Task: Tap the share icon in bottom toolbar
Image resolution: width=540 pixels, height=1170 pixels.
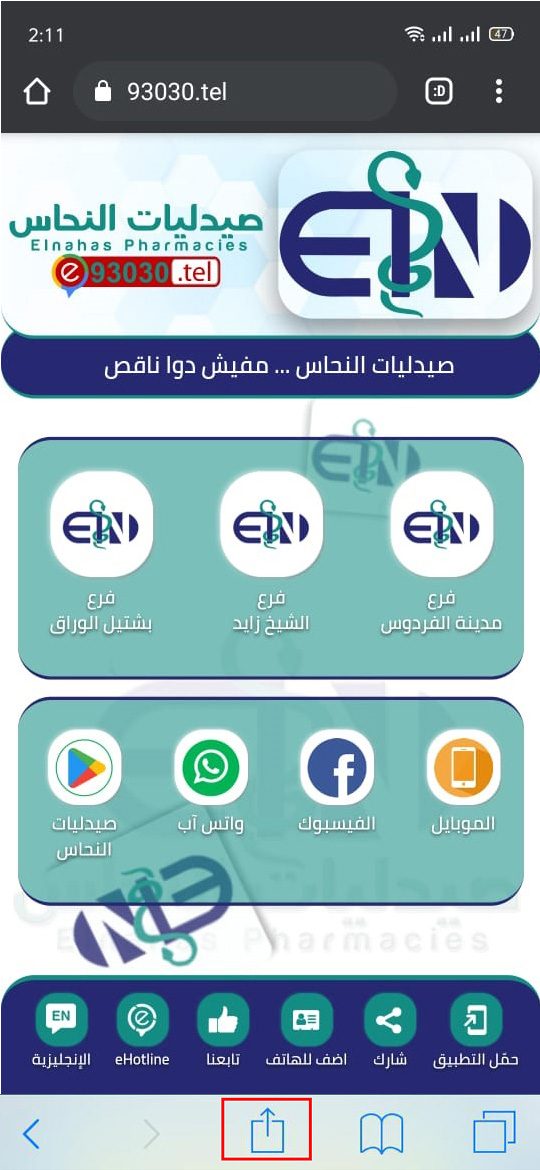Action: pos(266,1133)
